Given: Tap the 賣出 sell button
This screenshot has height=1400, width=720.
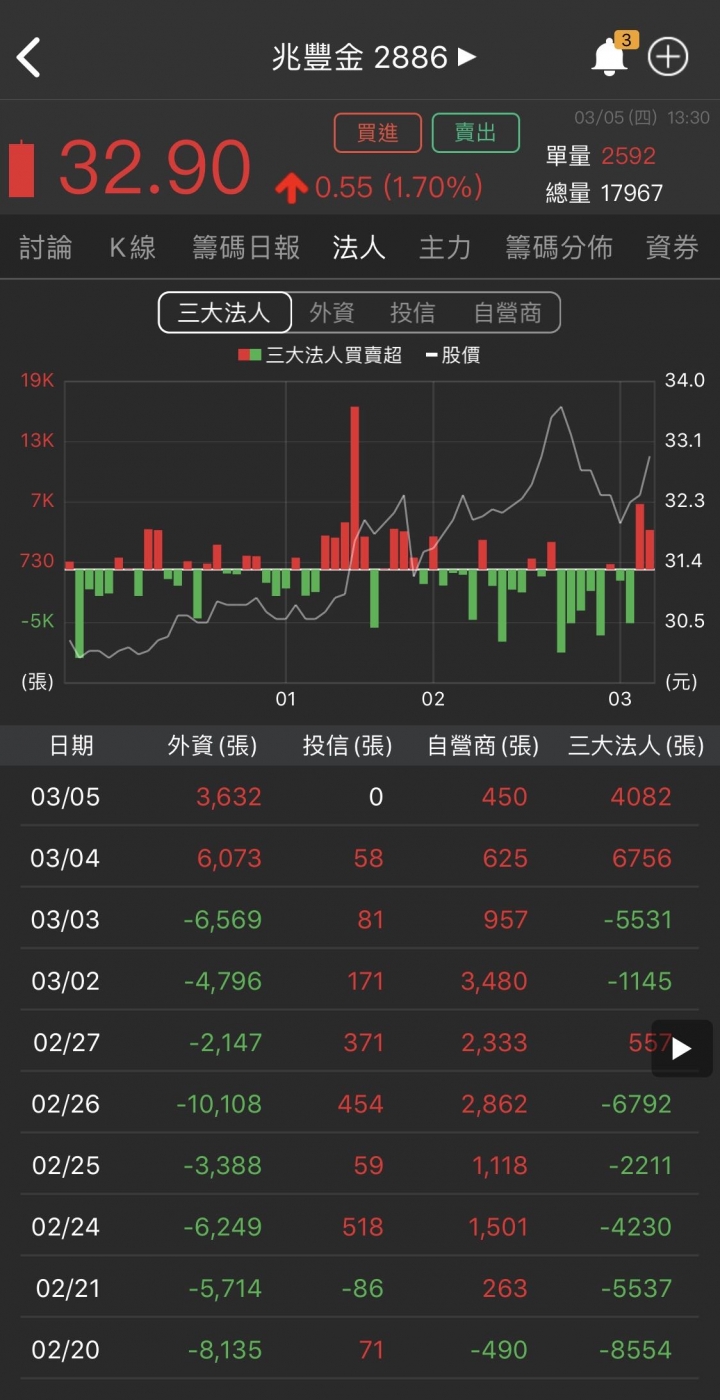Looking at the screenshot, I should pyautogui.click(x=475, y=133).
